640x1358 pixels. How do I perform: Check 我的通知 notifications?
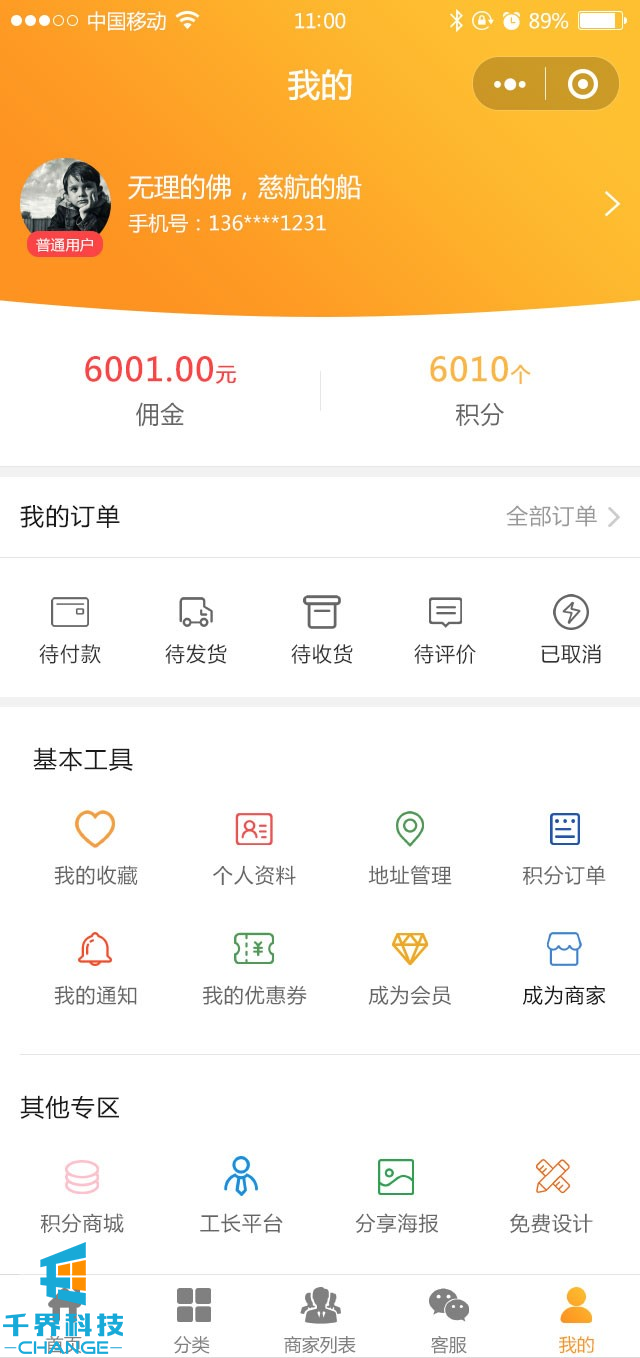tap(95, 968)
